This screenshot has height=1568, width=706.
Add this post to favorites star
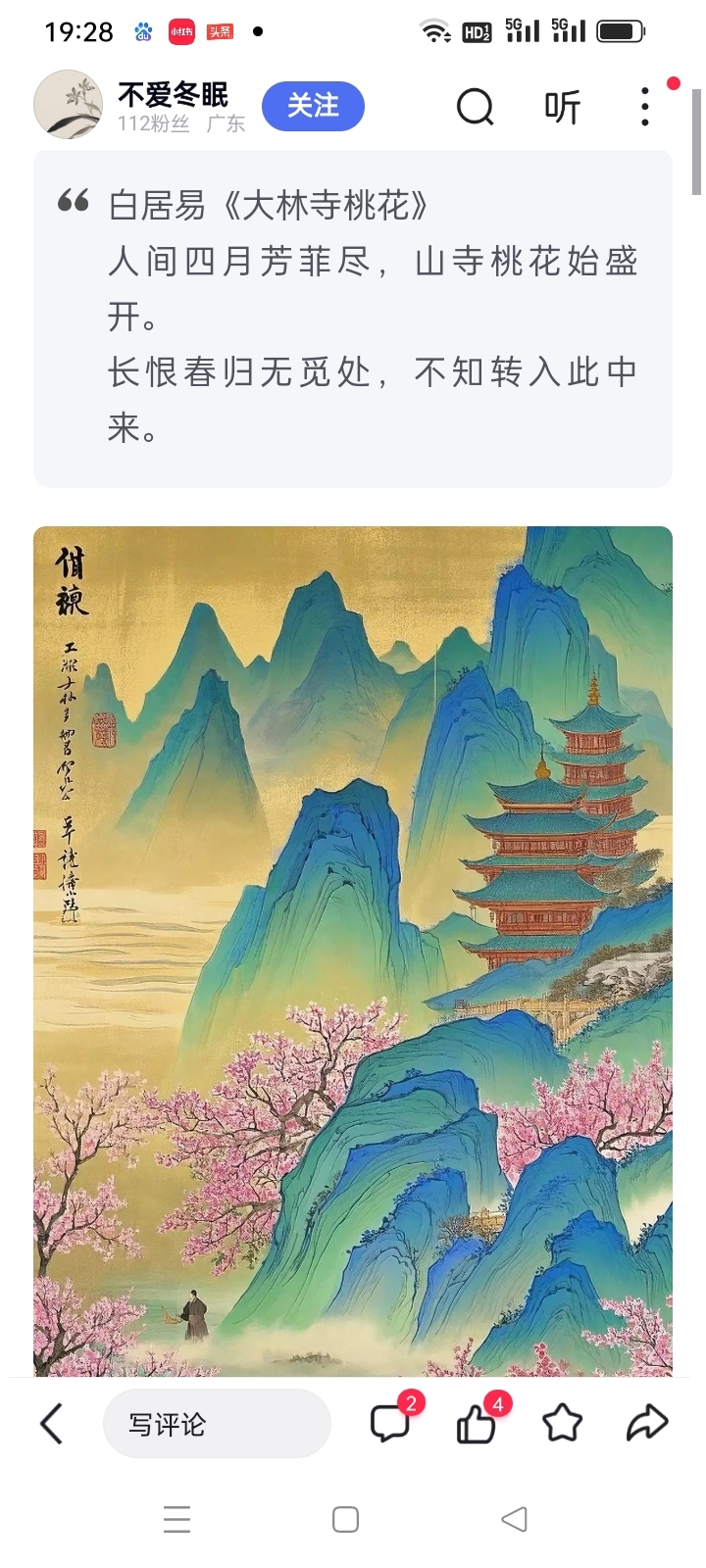[x=562, y=1423]
